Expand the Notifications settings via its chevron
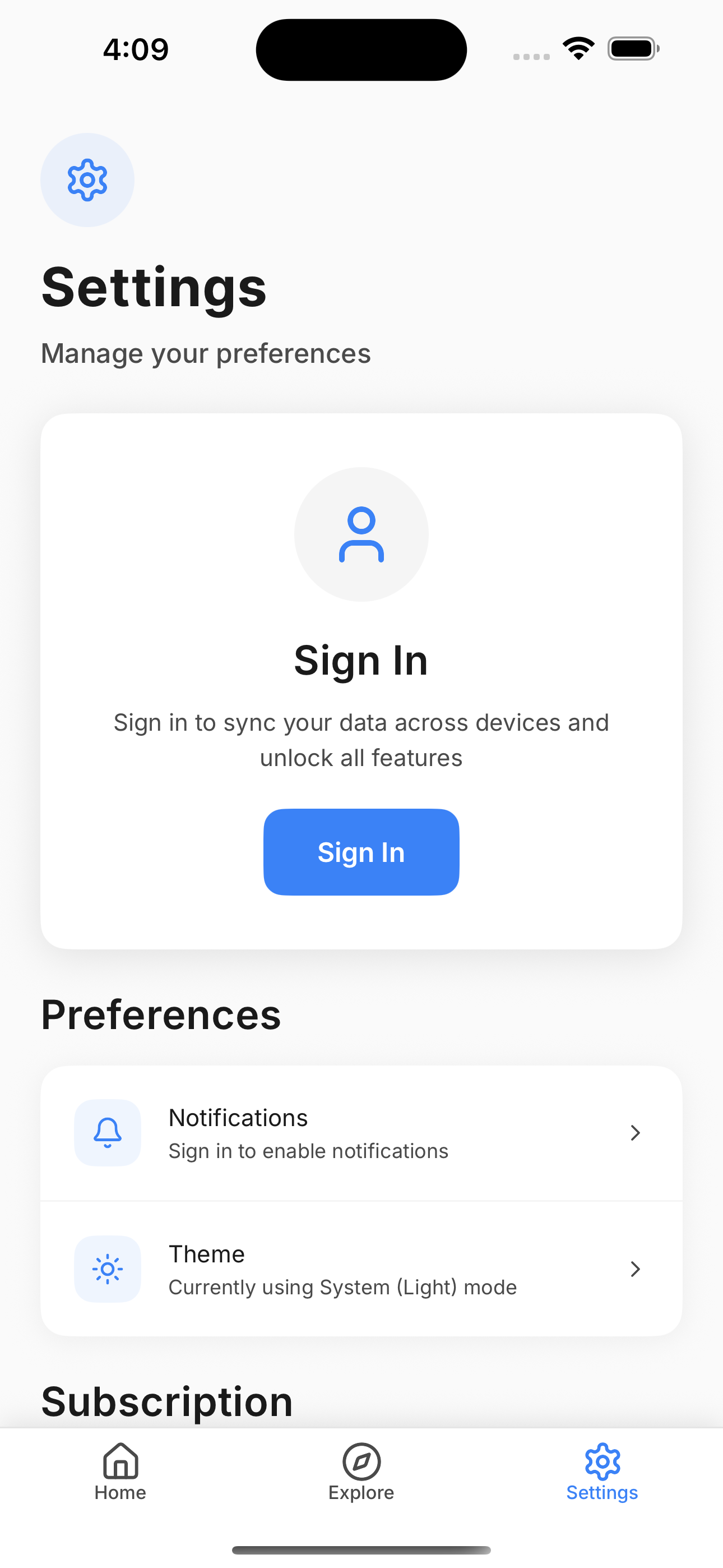The width and height of the screenshot is (723, 1568). coord(636,1132)
